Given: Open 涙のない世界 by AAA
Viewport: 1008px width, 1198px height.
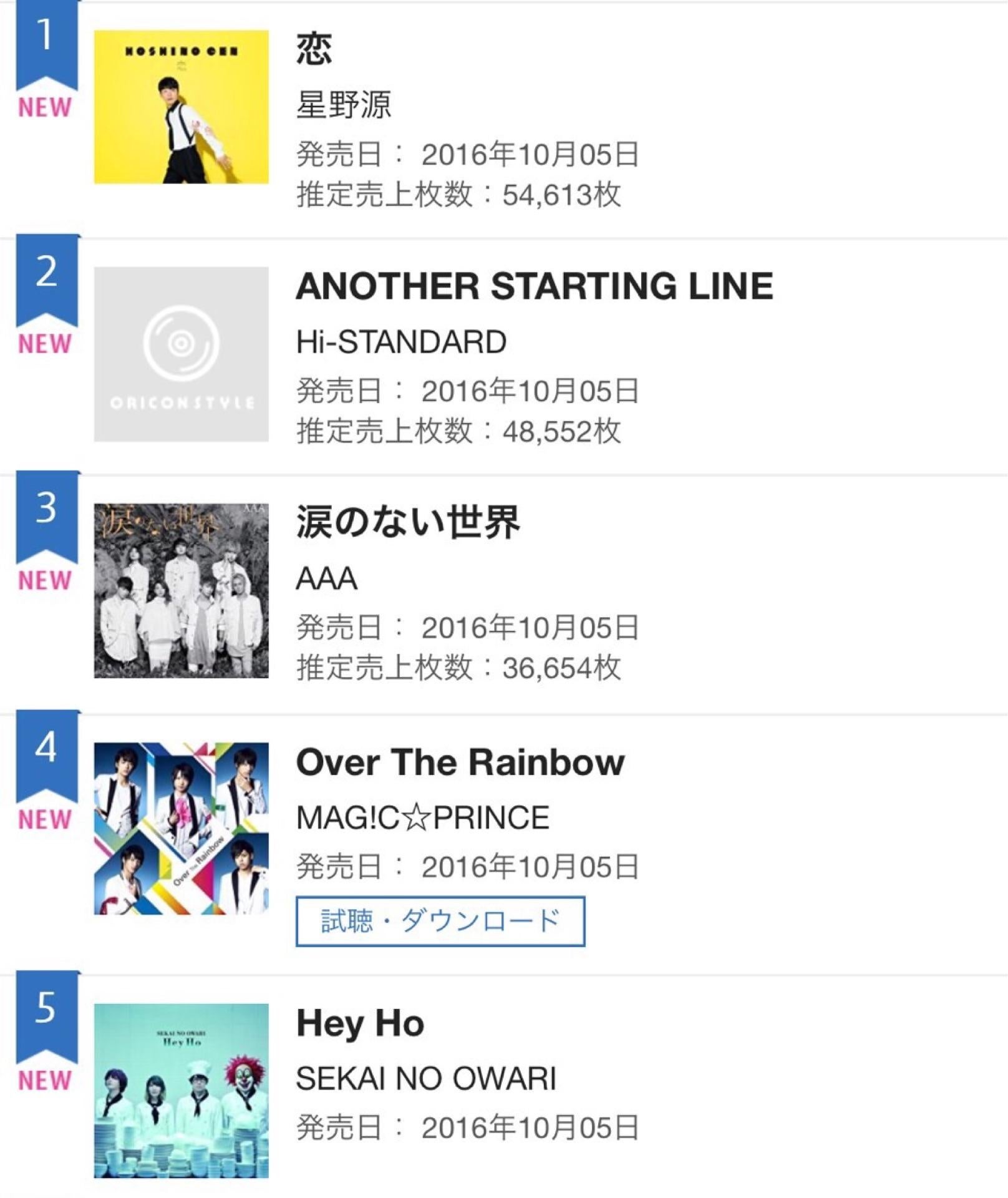Looking at the screenshot, I should coord(408,522).
